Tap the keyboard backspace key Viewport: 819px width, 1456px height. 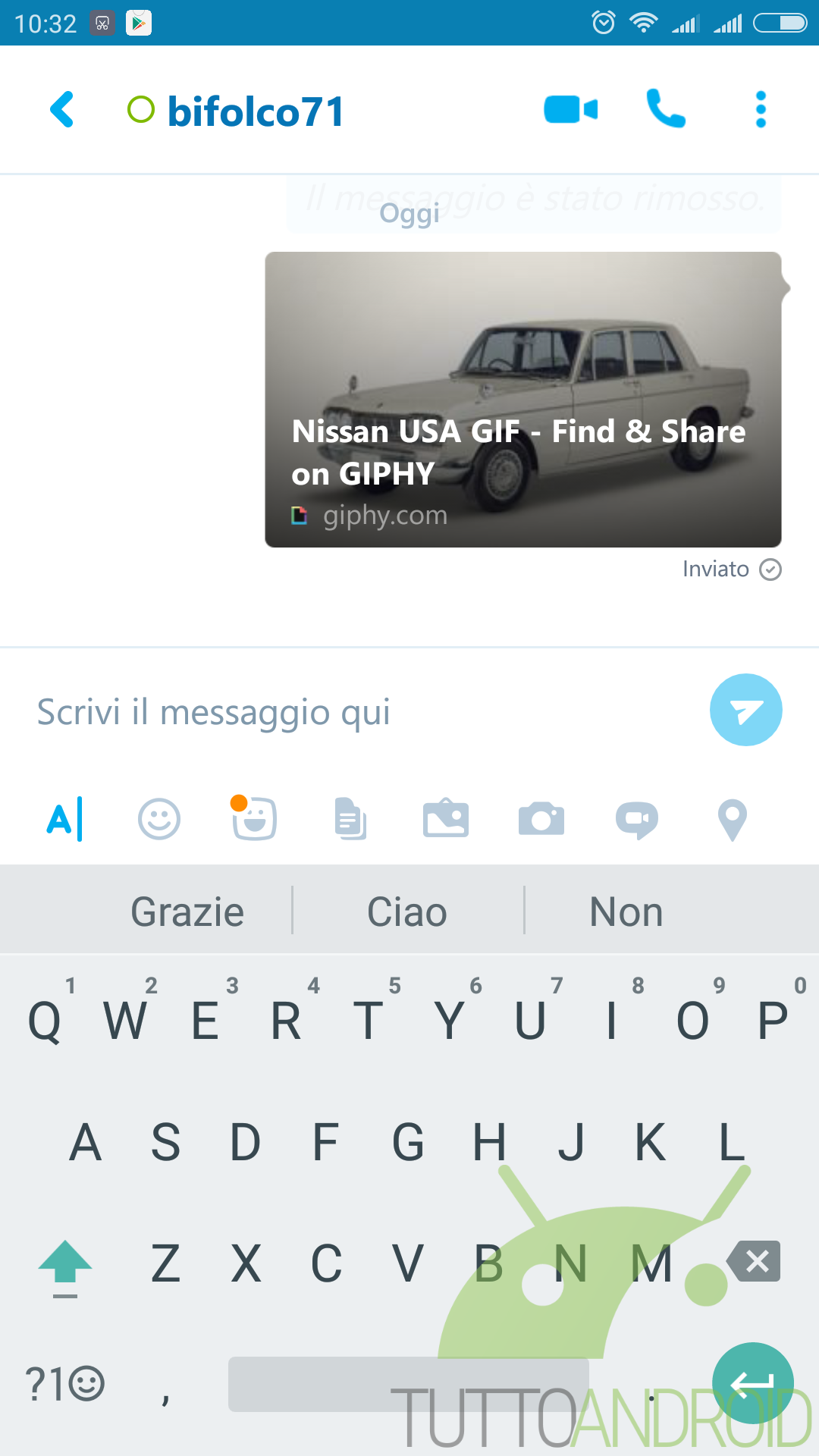coord(754,1261)
